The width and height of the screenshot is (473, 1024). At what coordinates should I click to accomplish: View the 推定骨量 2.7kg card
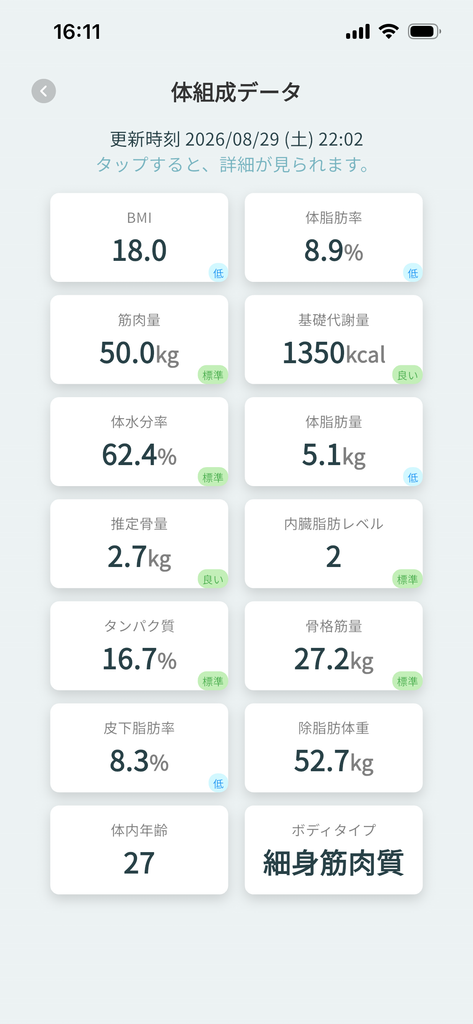tap(139, 543)
